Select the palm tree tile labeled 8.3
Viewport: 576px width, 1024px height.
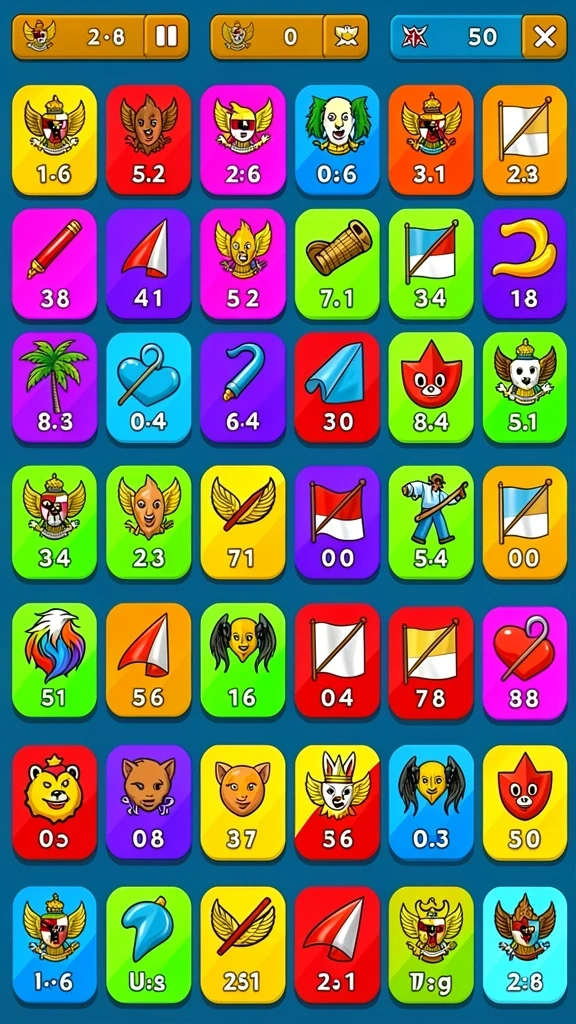pyautogui.click(x=54, y=387)
